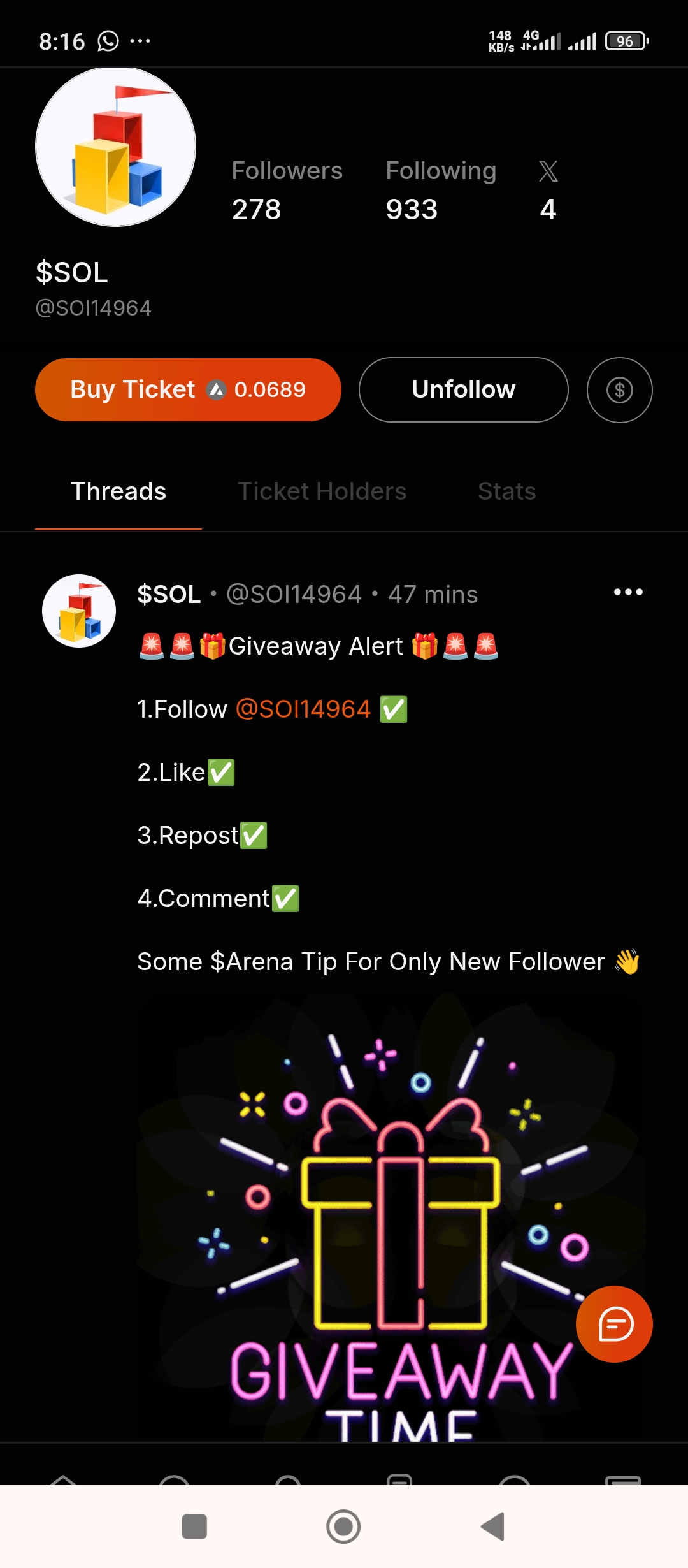
Task: Go back using the system back button
Action: coord(493,1527)
